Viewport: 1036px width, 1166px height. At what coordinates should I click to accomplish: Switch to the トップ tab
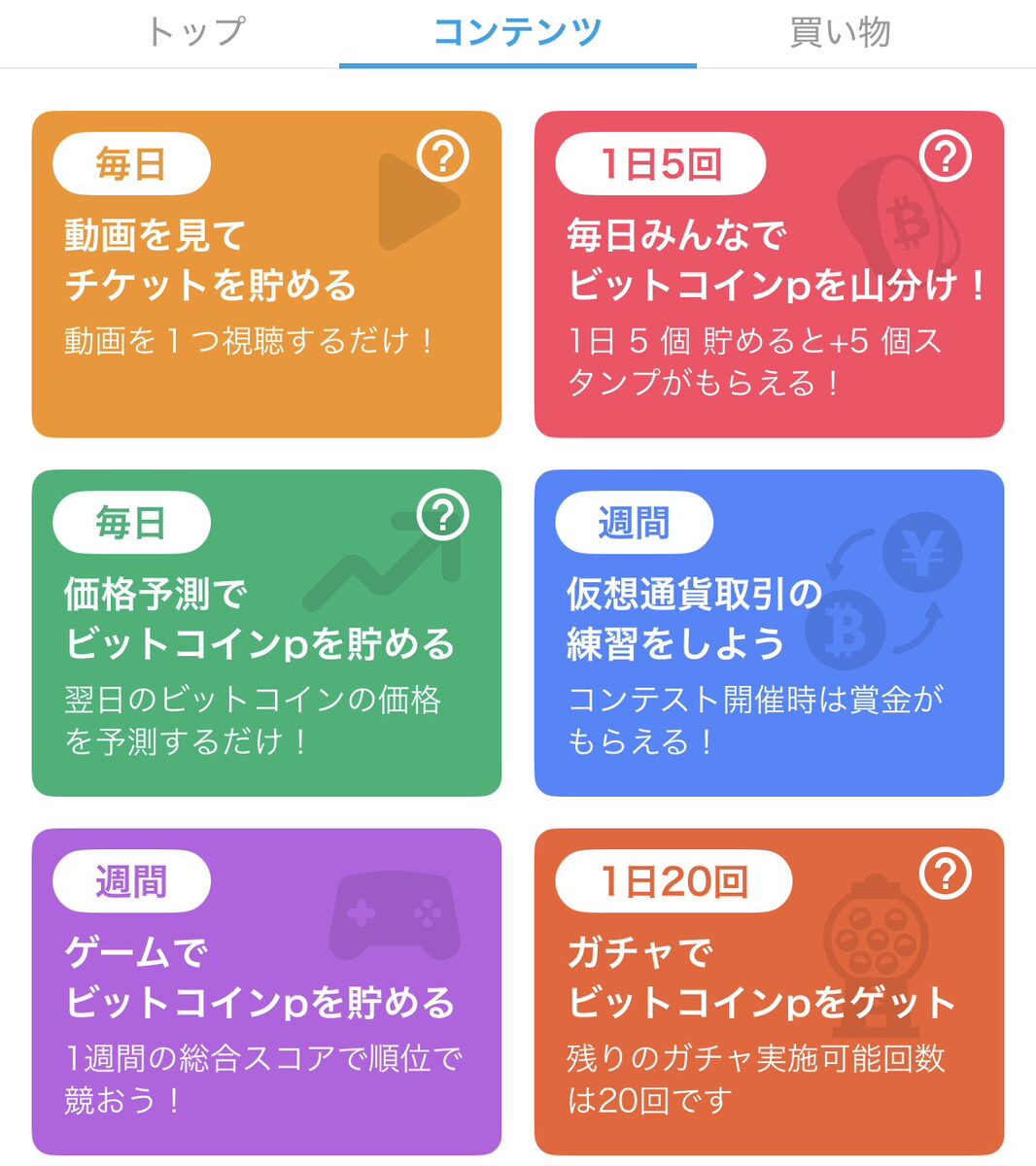[x=195, y=32]
